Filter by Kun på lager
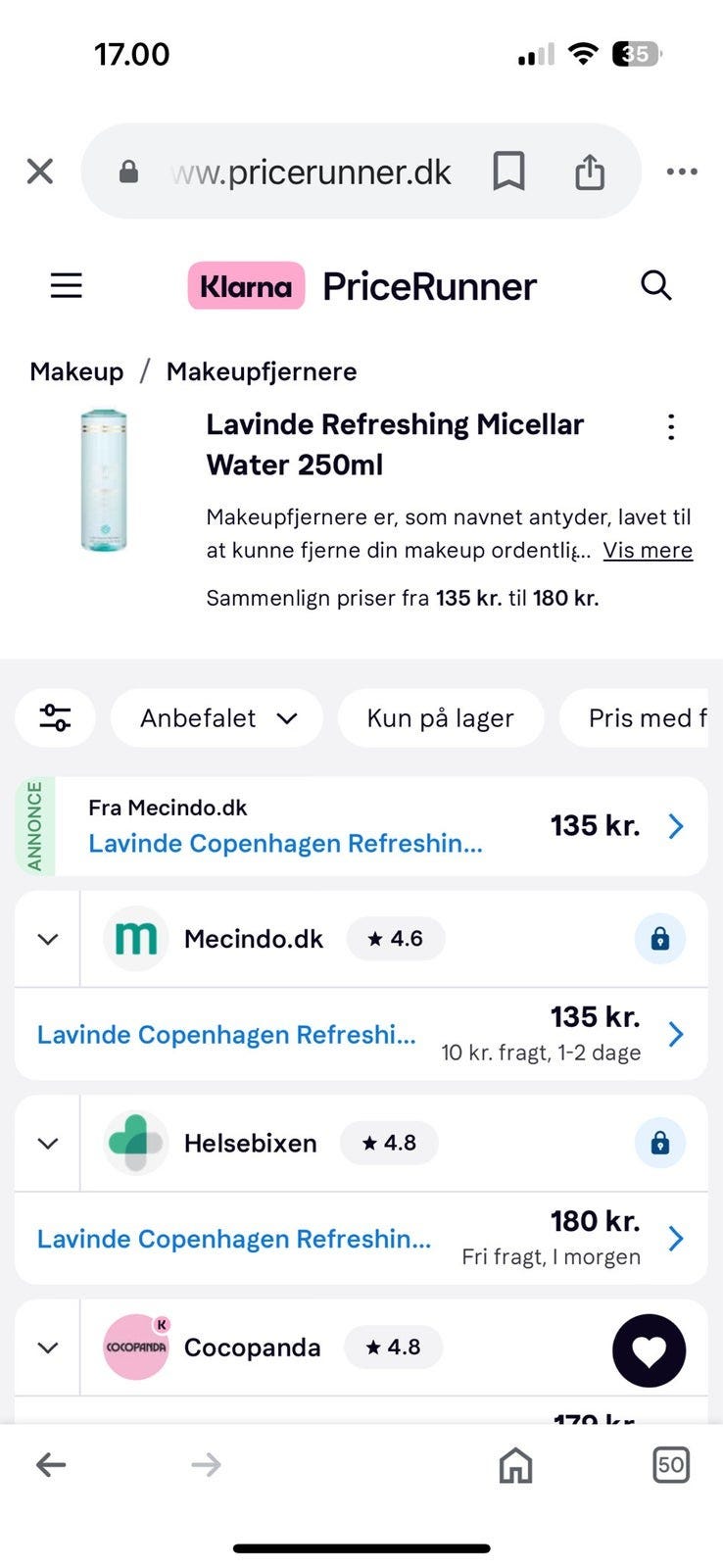Image resolution: width=723 pixels, height=1568 pixels. pyautogui.click(x=440, y=718)
